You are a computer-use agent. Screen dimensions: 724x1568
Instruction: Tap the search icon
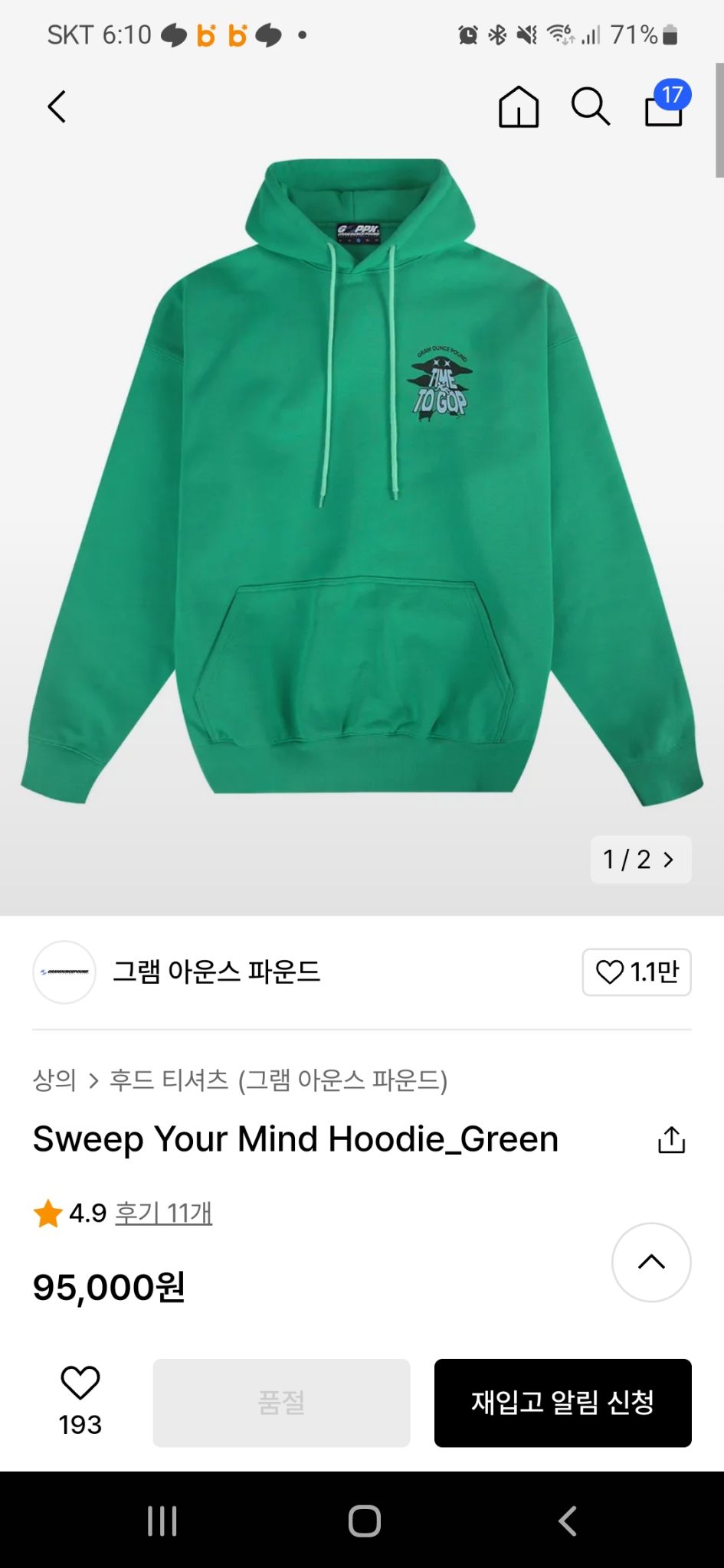(x=590, y=107)
